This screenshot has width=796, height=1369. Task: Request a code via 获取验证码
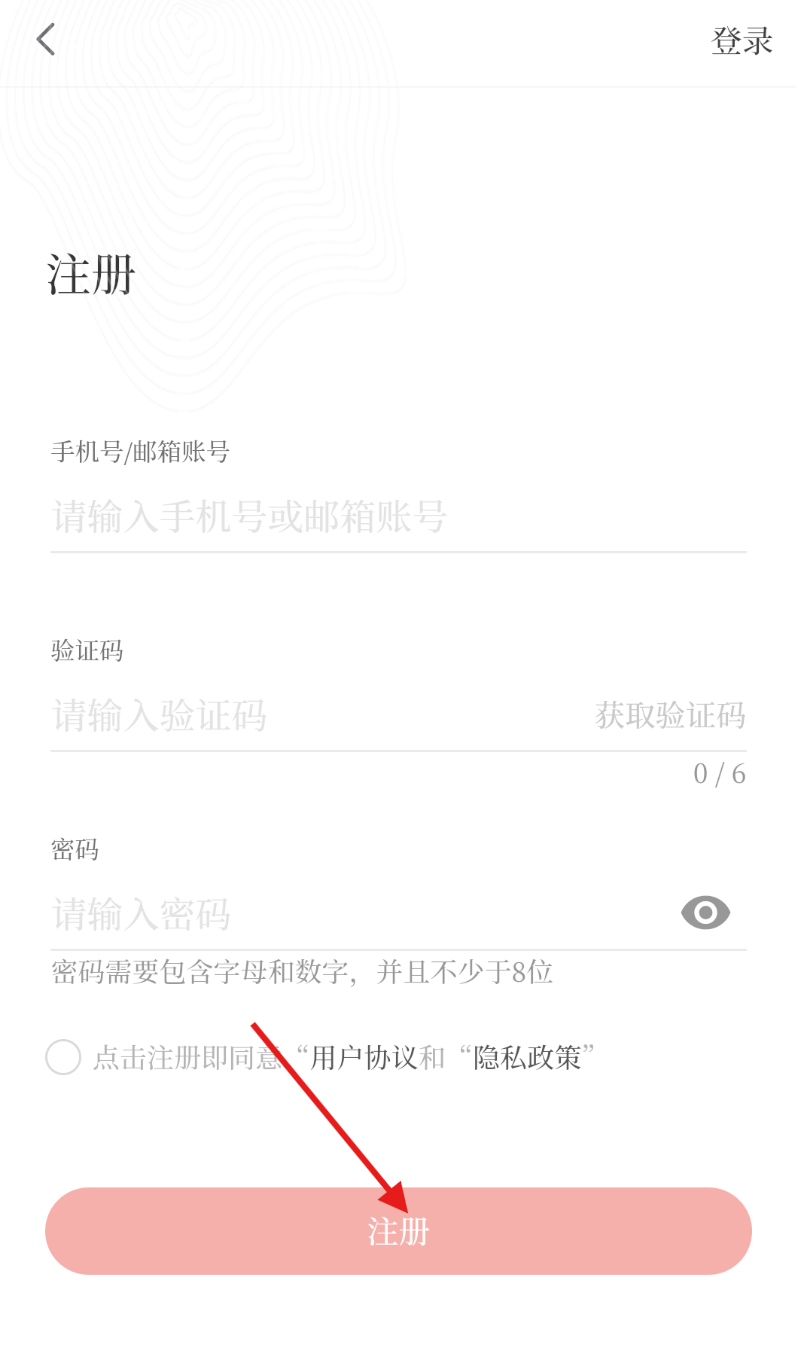[671, 716]
